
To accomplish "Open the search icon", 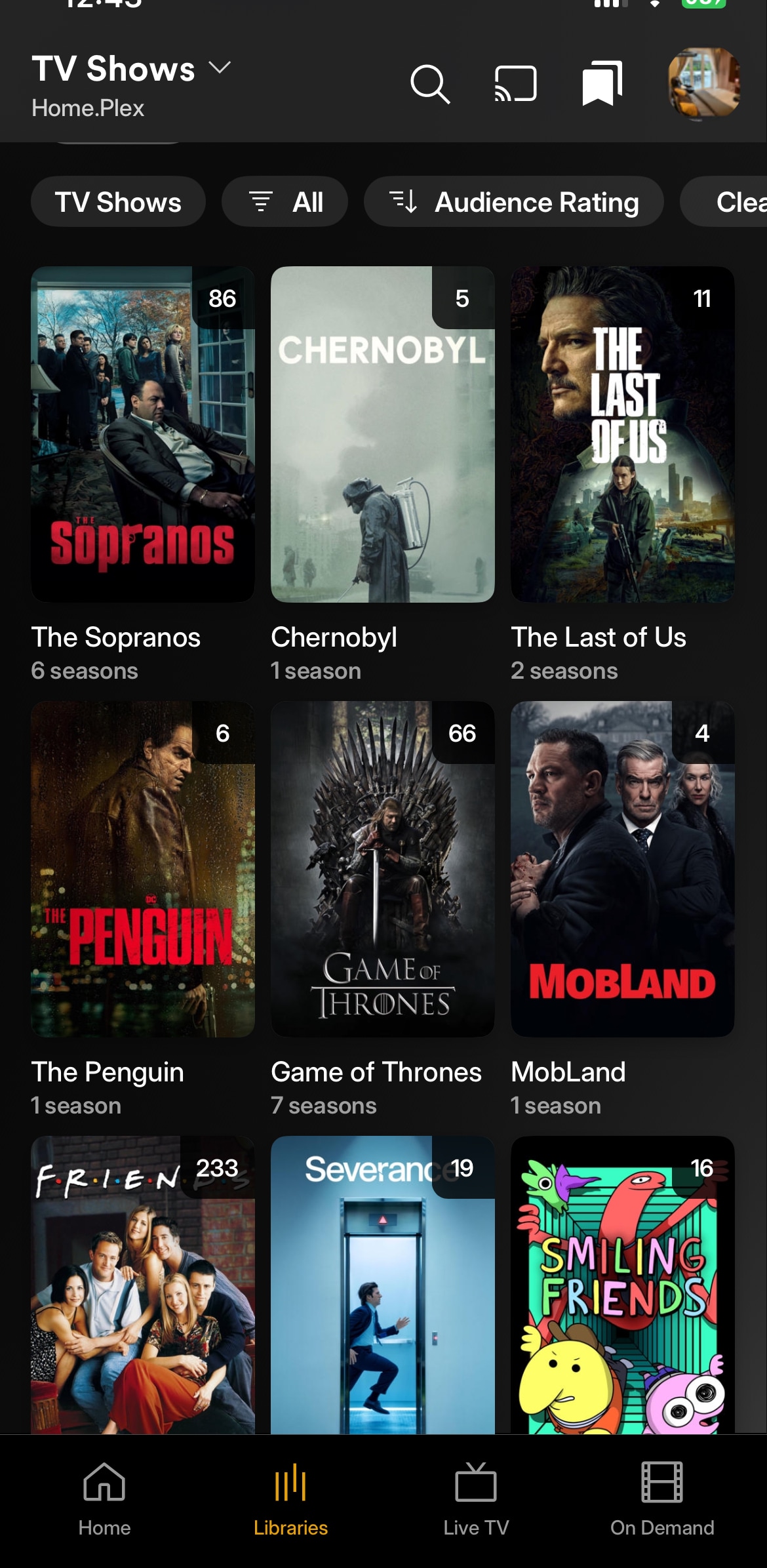I will click(430, 84).
